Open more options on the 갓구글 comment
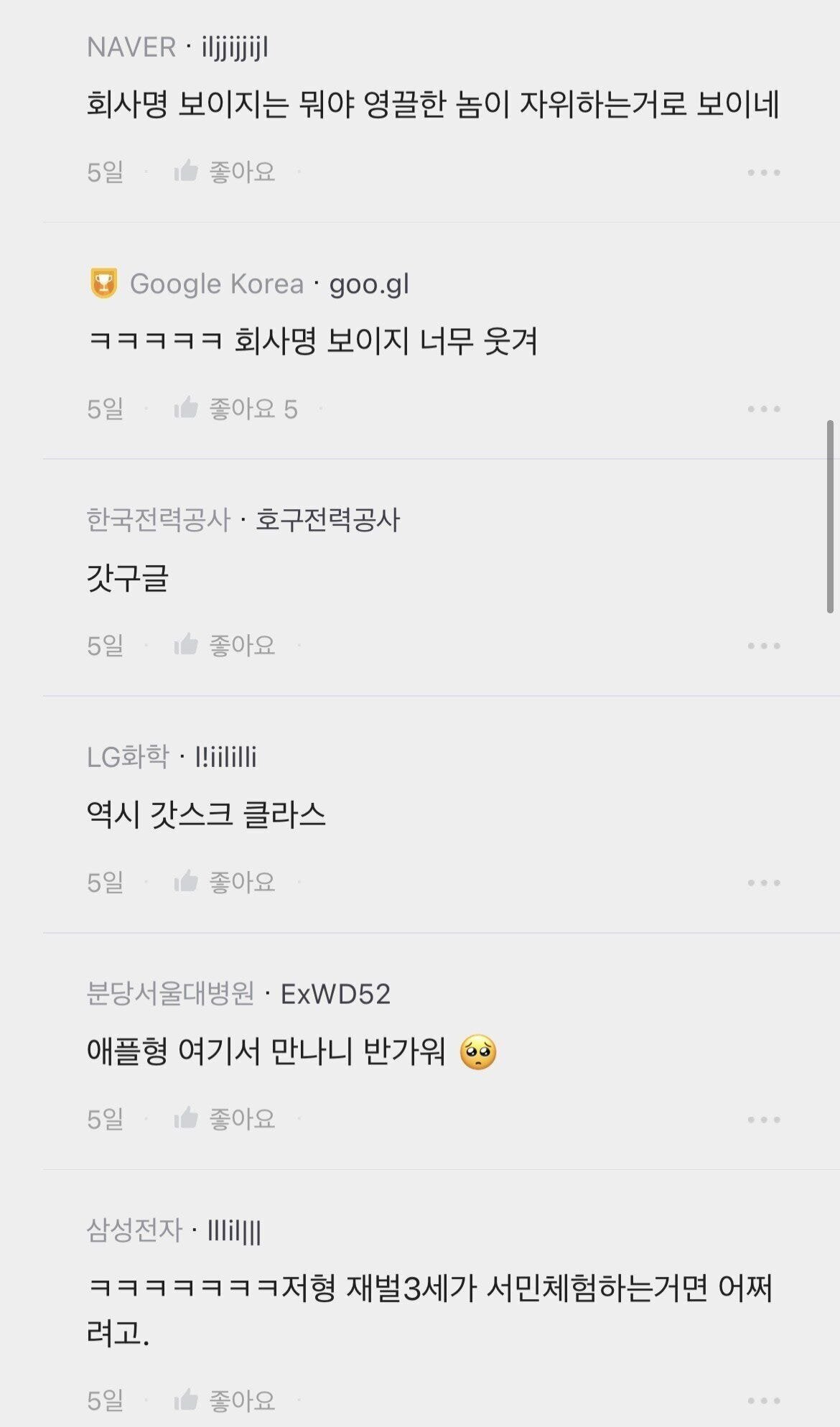Screen dimensions: 840x1427 tap(763, 646)
